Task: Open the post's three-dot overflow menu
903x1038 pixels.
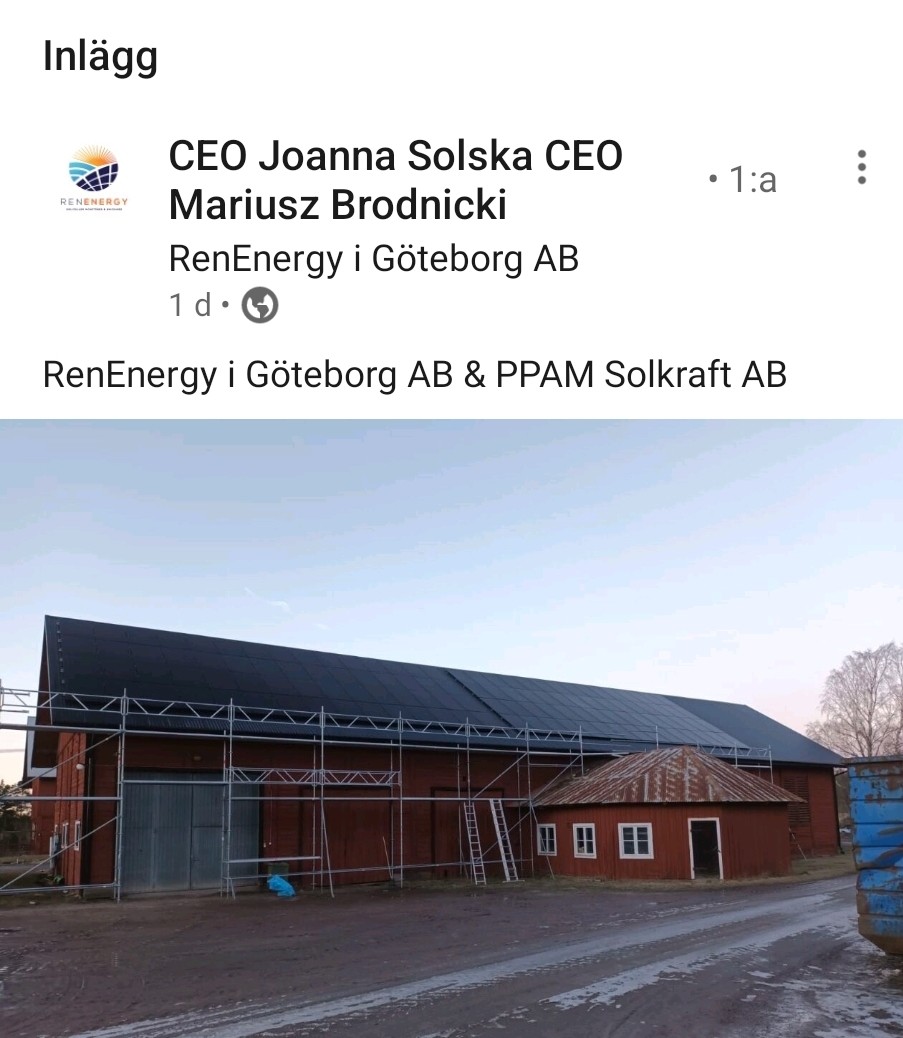Action: point(861,168)
